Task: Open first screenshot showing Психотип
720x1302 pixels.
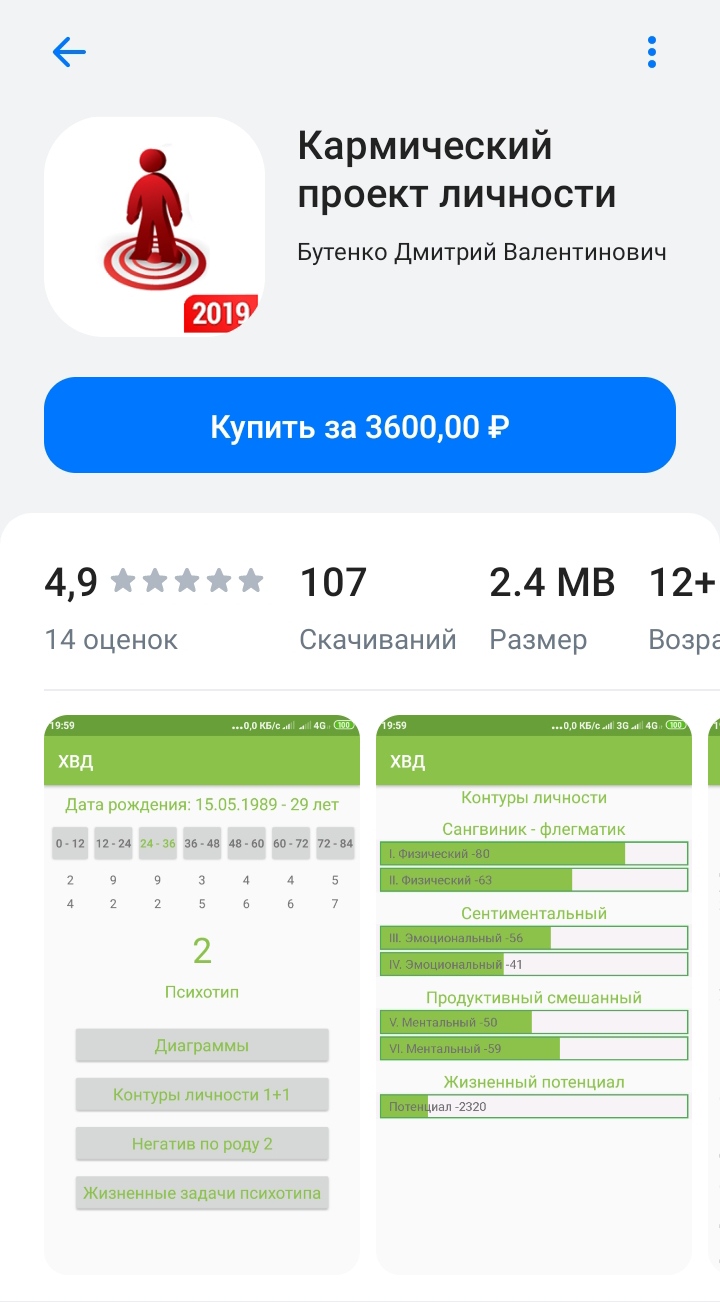Action: 202,994
